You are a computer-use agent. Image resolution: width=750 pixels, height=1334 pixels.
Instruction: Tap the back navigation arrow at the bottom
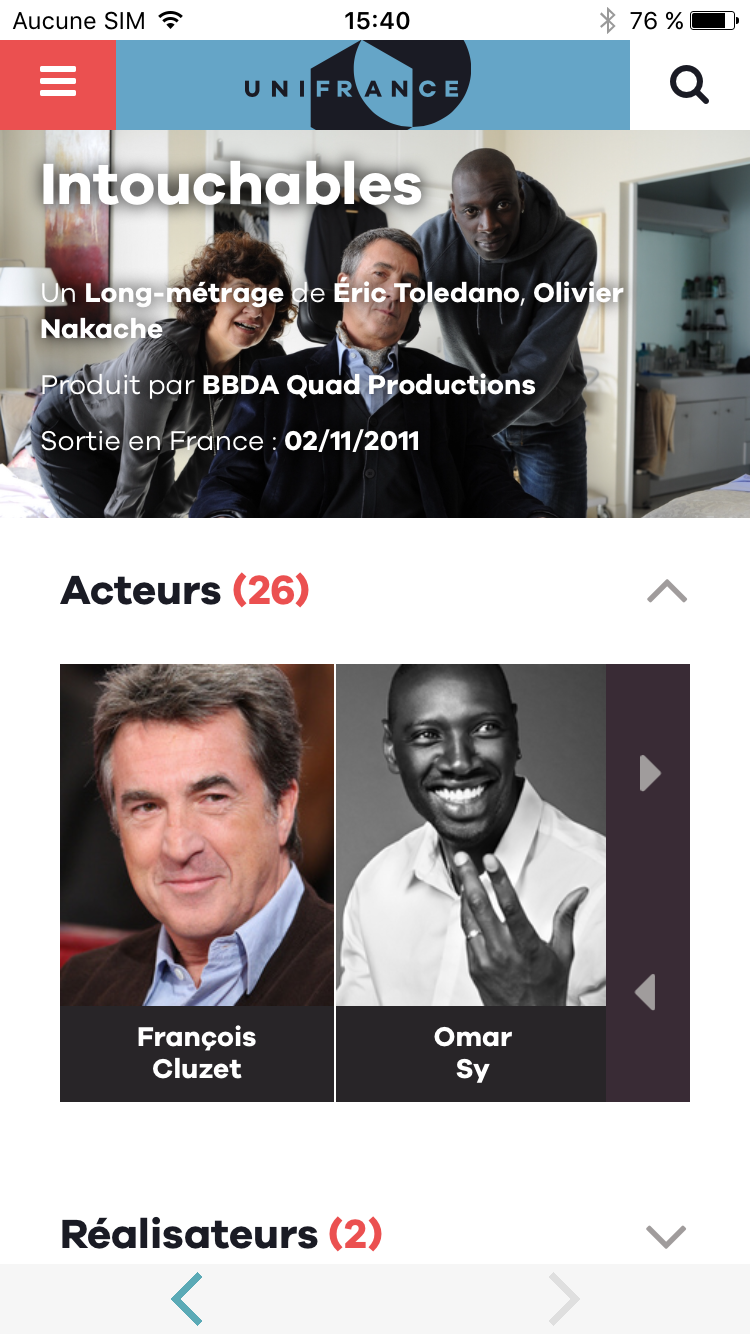pyautogui.click(x=187, y=1299)
